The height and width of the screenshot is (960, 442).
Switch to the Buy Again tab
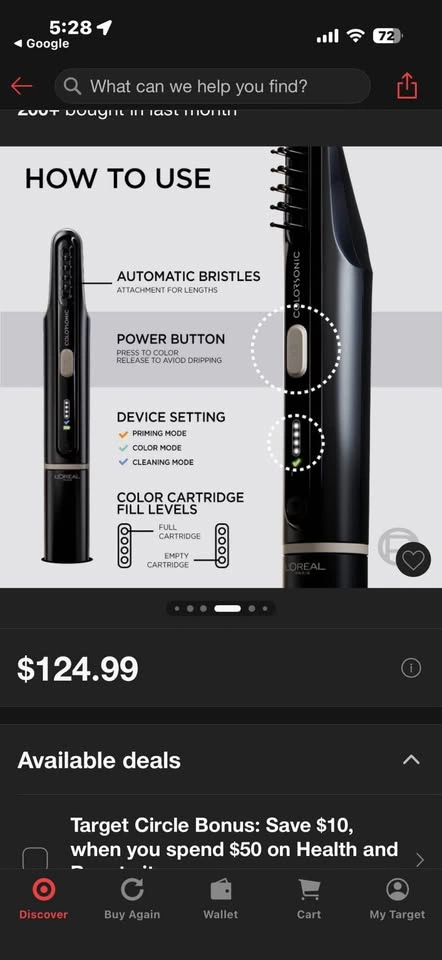(x=132, y=899)
